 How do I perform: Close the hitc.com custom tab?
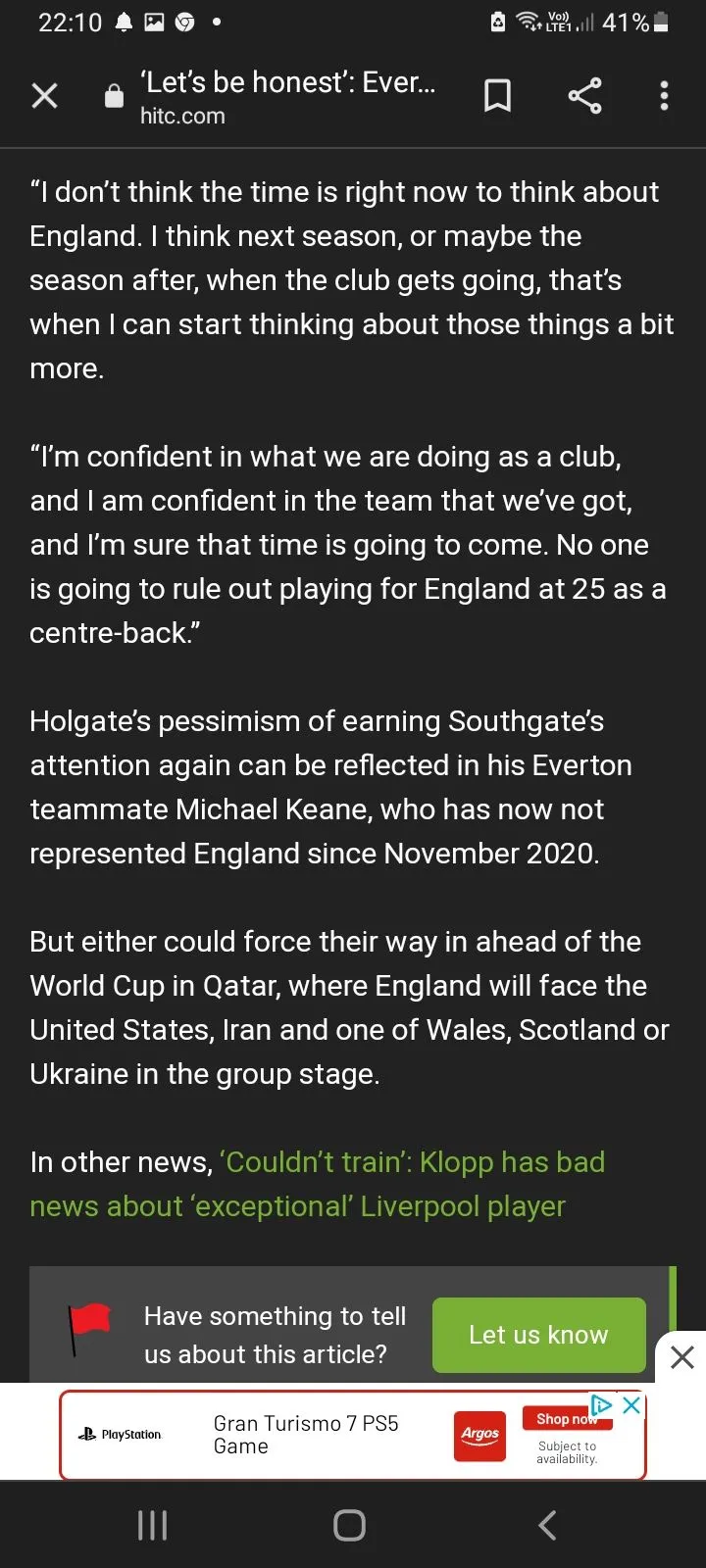click(x=45, y=96)
